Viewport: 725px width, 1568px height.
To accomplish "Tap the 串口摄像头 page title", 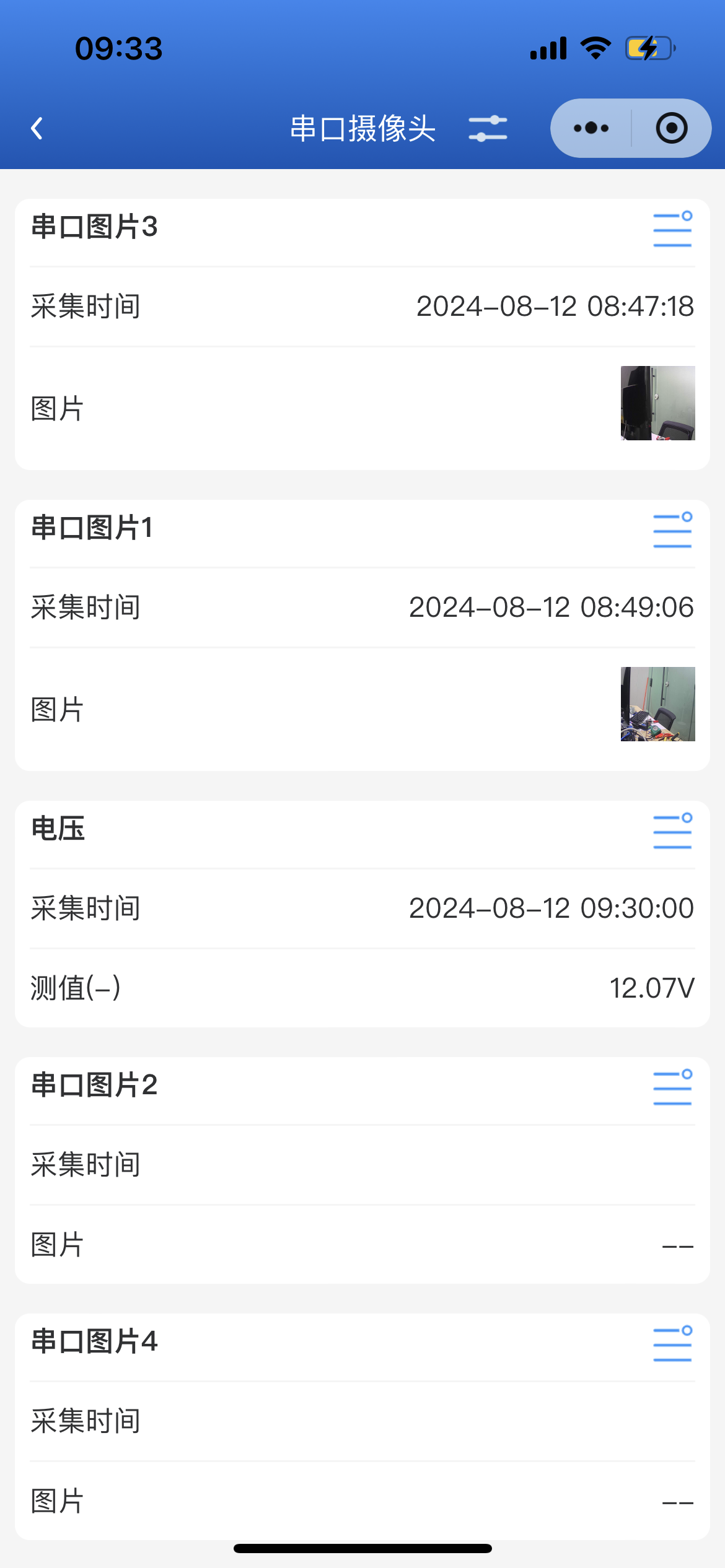I will click(362, 128).
